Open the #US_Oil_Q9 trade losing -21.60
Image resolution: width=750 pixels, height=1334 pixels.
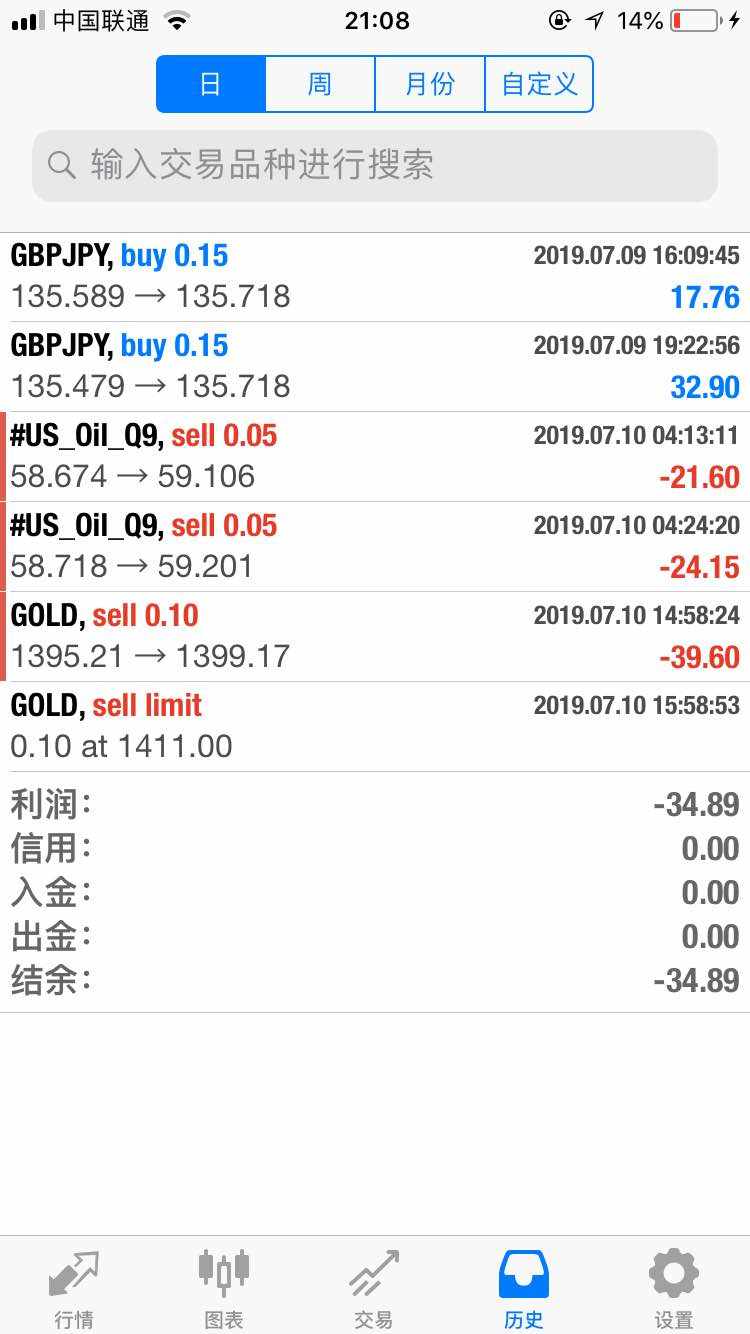pyautogui.click(x=375, y=457)
